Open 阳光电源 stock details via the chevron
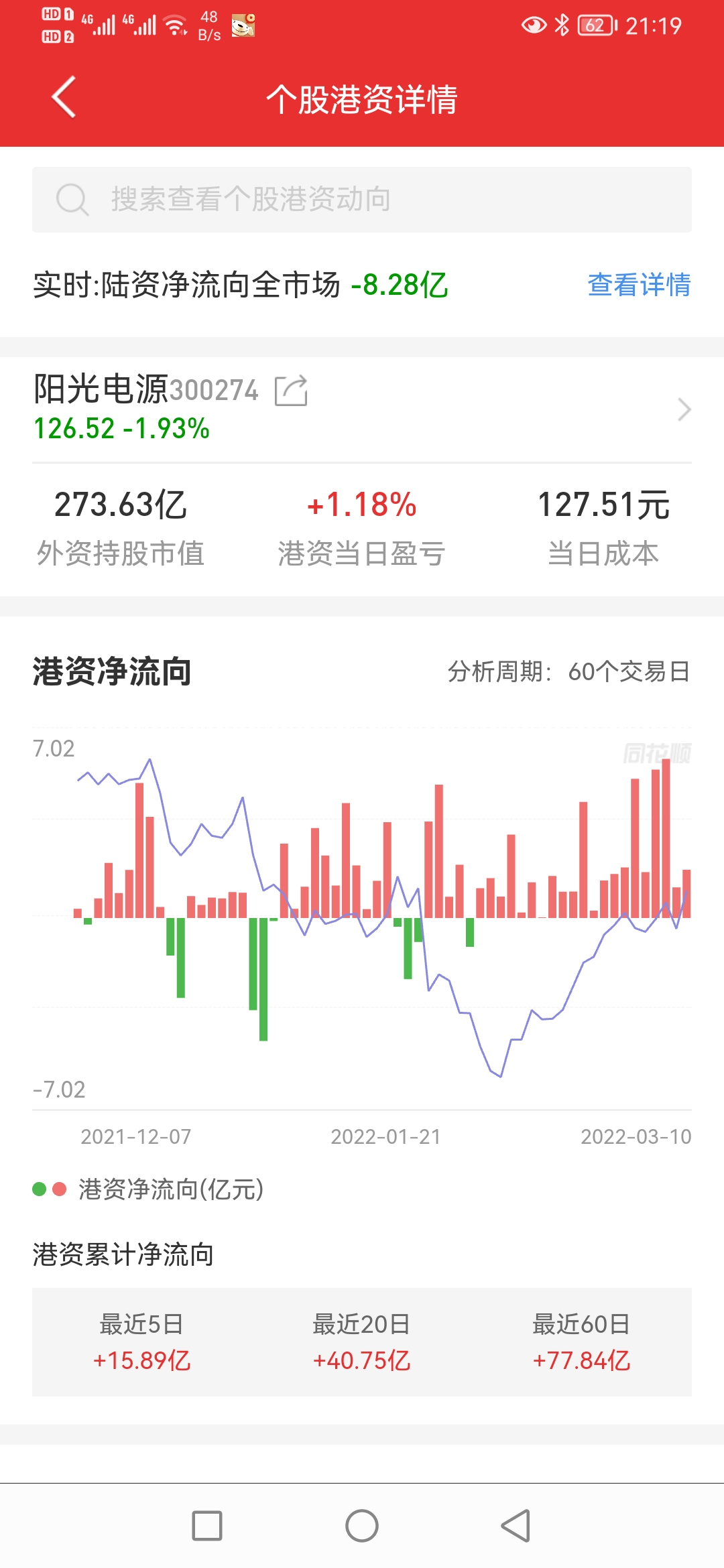The image size is (724, 1568). [684, 409]
